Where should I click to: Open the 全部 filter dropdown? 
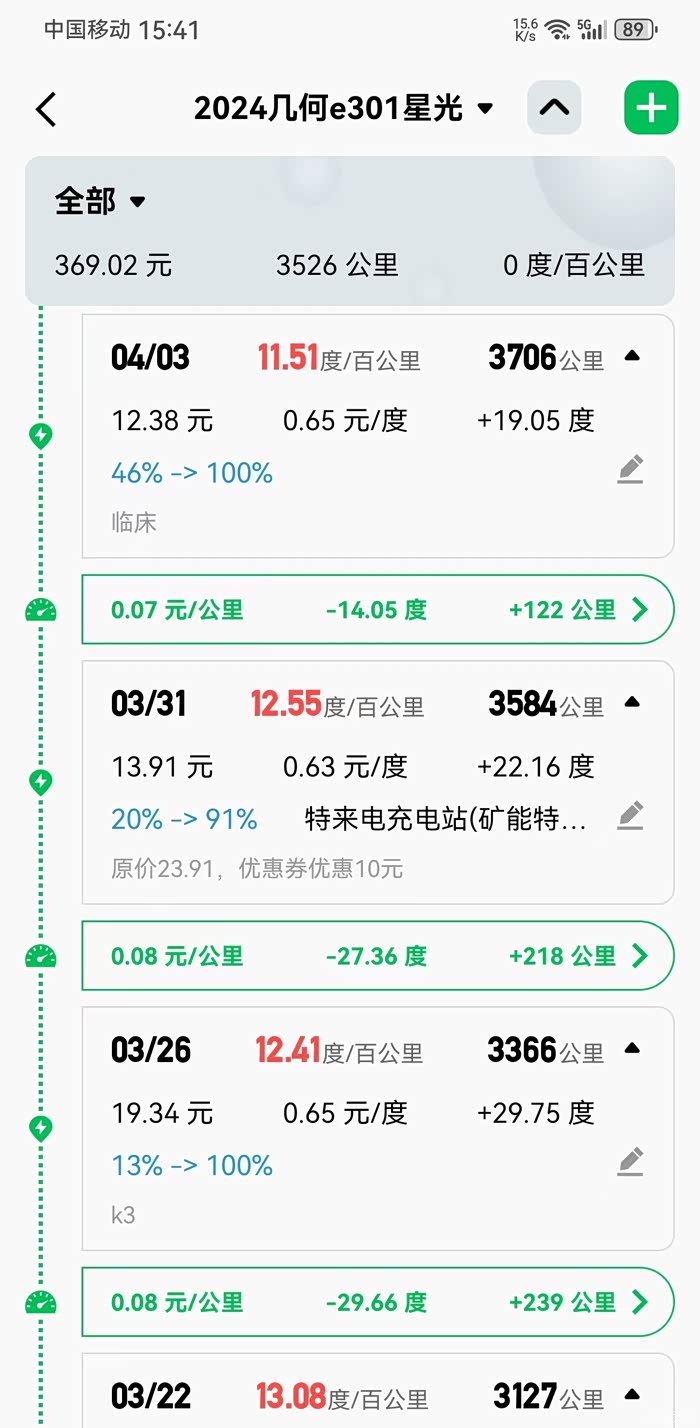point(100,201)
